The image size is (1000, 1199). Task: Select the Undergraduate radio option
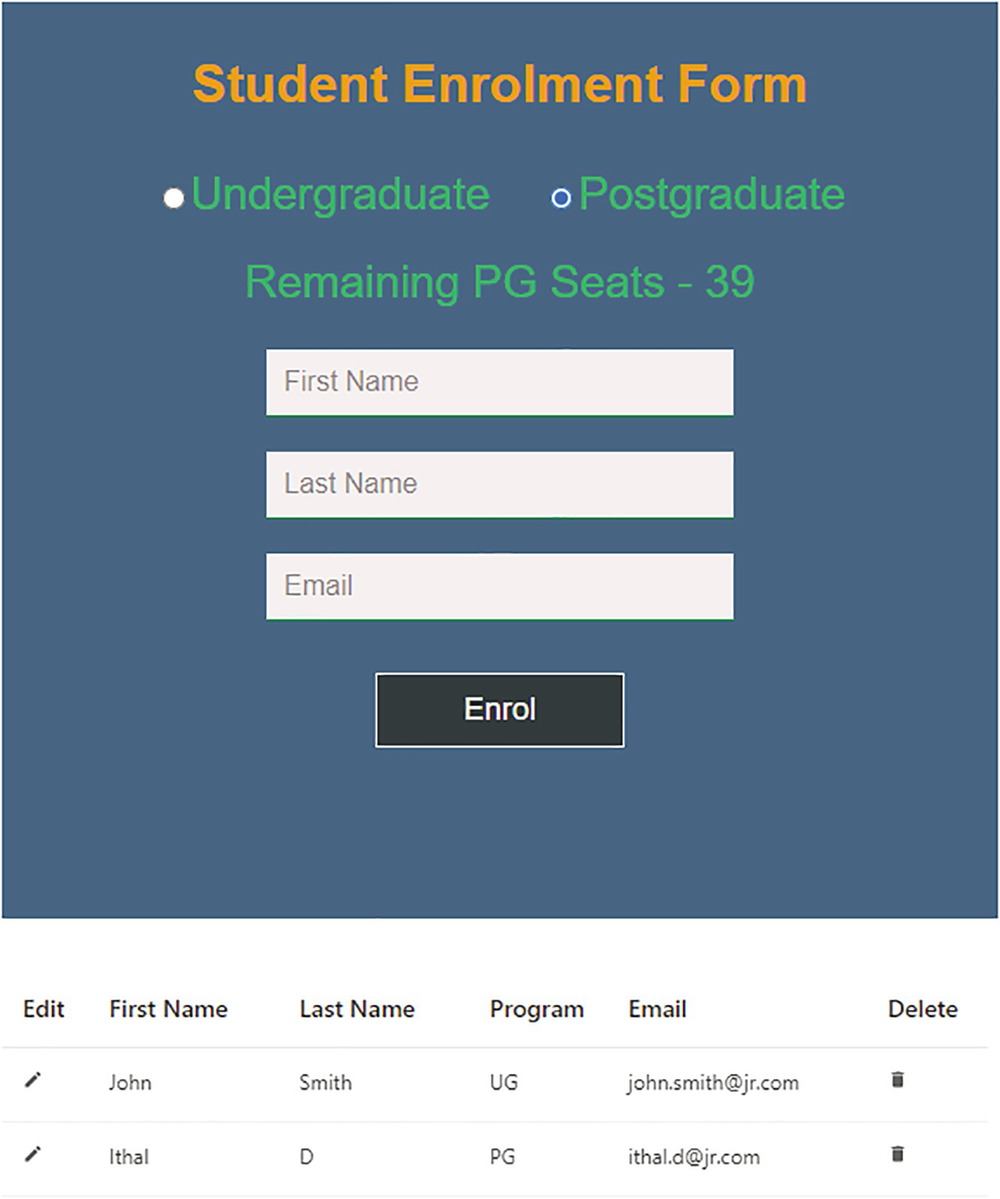click(x=174, y=198)
